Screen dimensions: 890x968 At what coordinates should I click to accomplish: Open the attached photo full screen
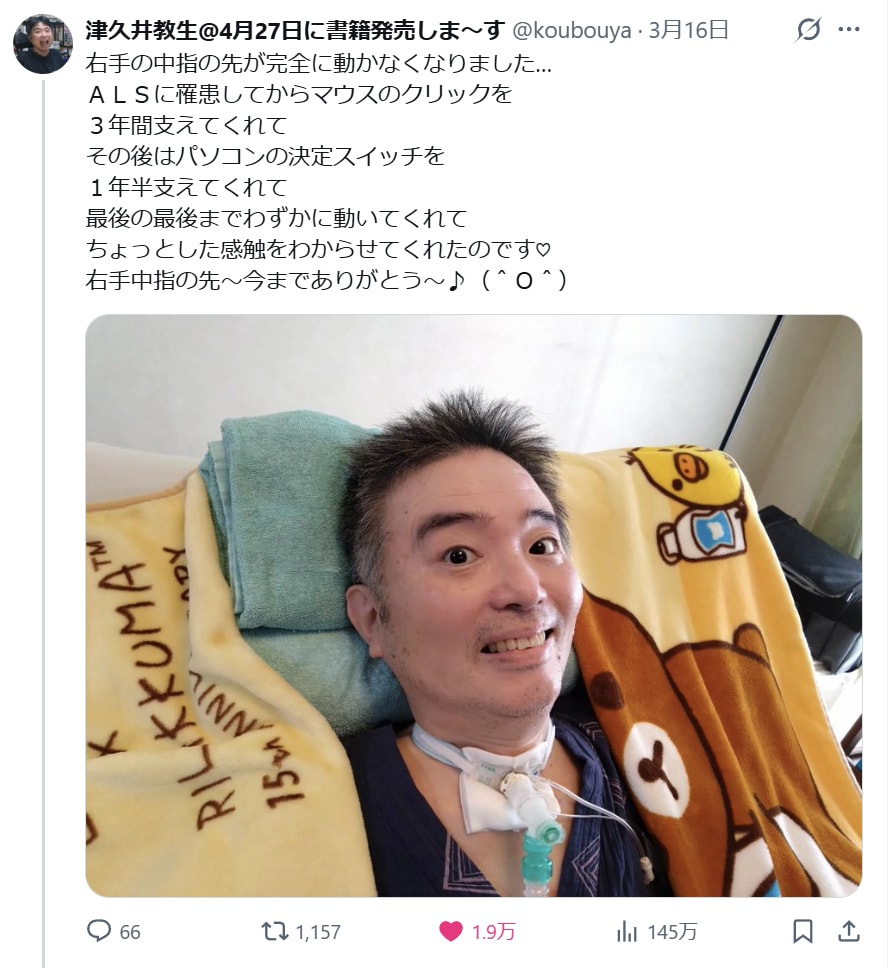[473, 605]
